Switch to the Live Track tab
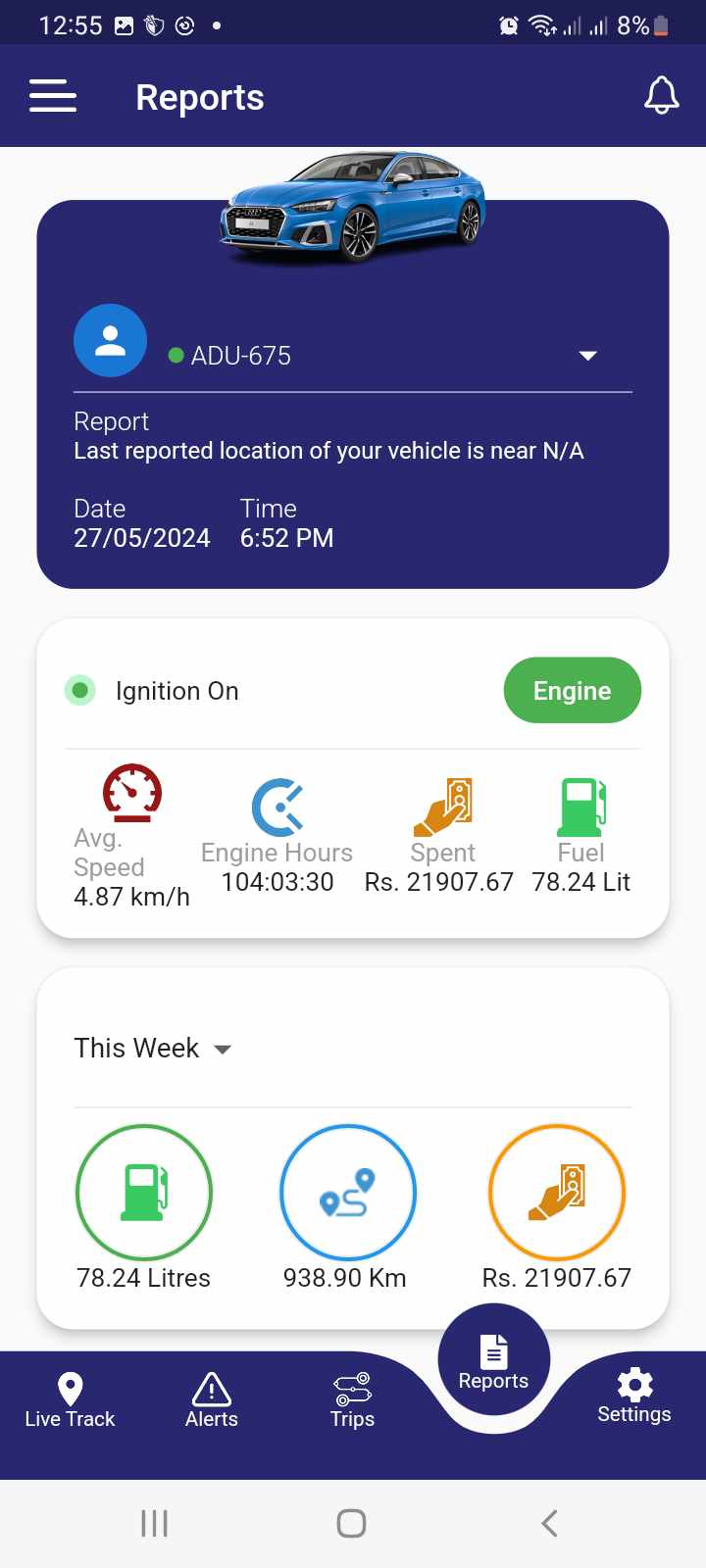This screenshot has width=706, height=1568. click(69, 1399)
